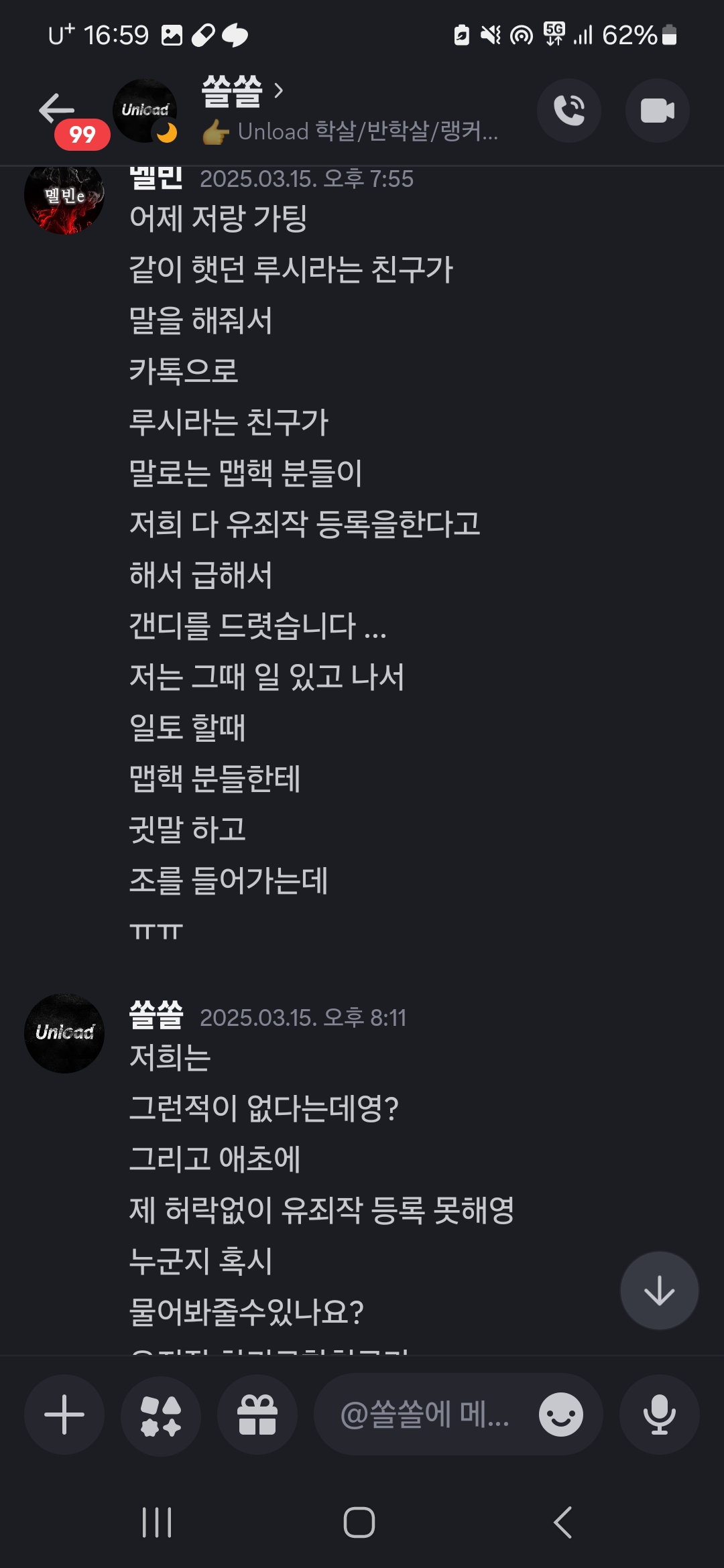
Task: Tap the system back navigation button
Action: [x=563, y=1522]
